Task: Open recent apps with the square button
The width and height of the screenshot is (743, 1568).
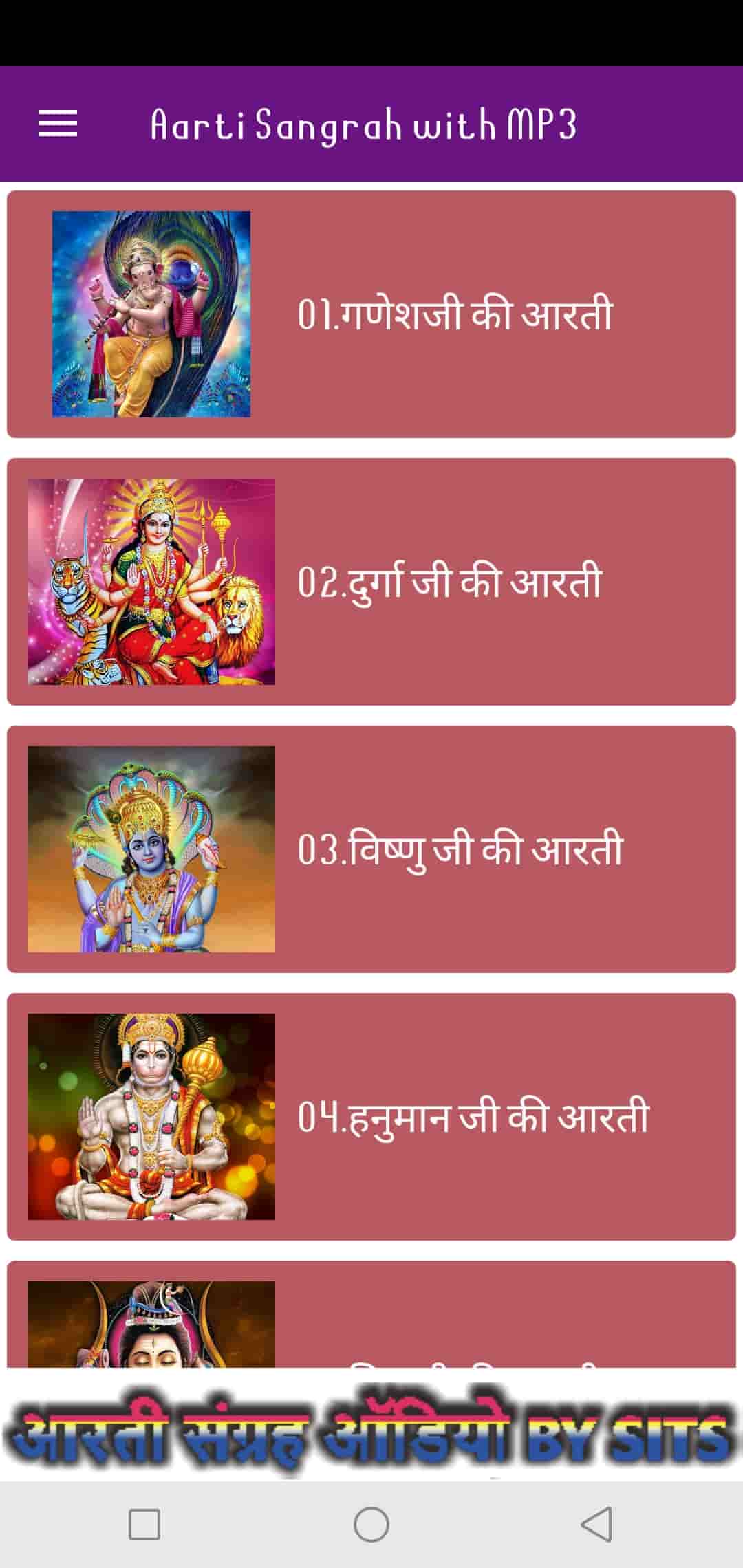Action: tap(144, 1524)
